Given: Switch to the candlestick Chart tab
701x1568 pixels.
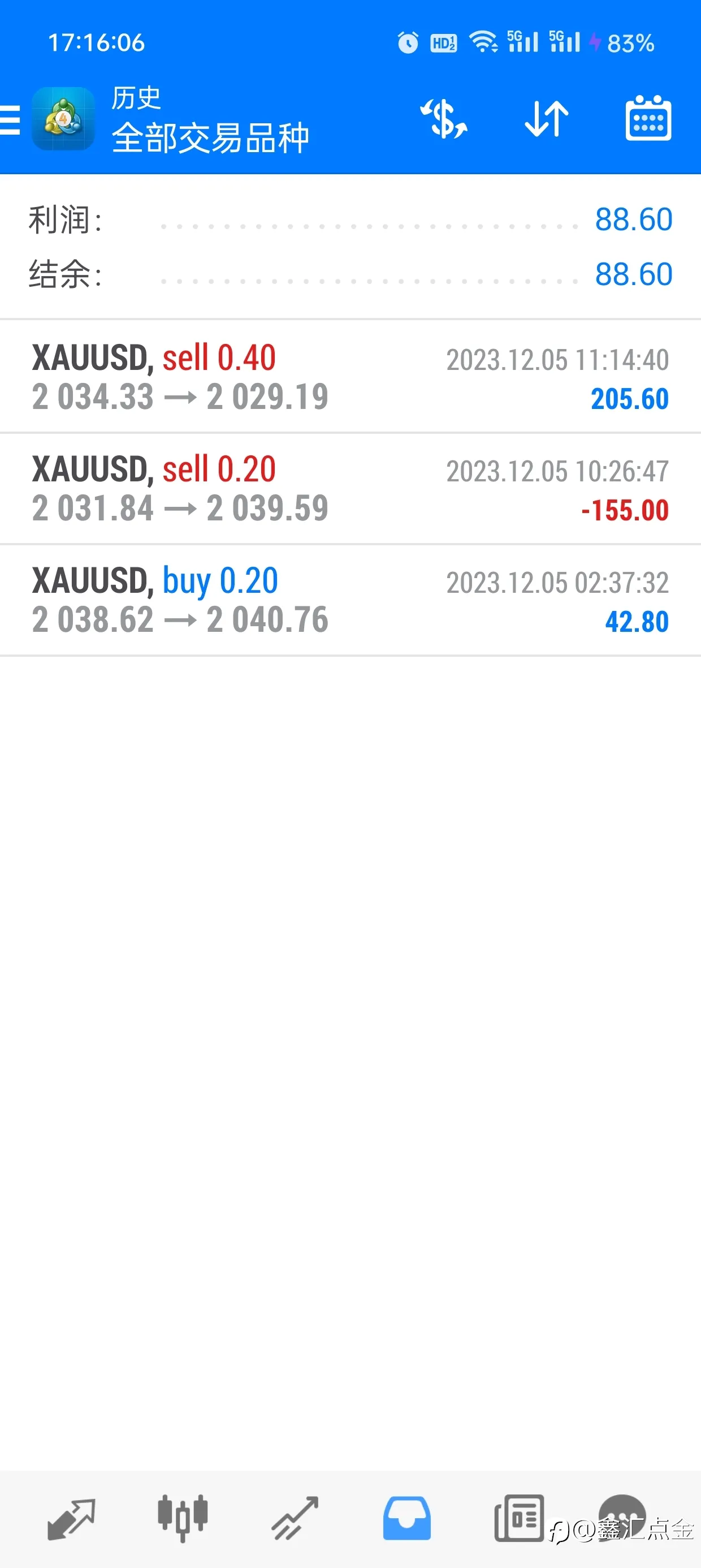Looking at the screenshot, I should (x=183, y=1519).
